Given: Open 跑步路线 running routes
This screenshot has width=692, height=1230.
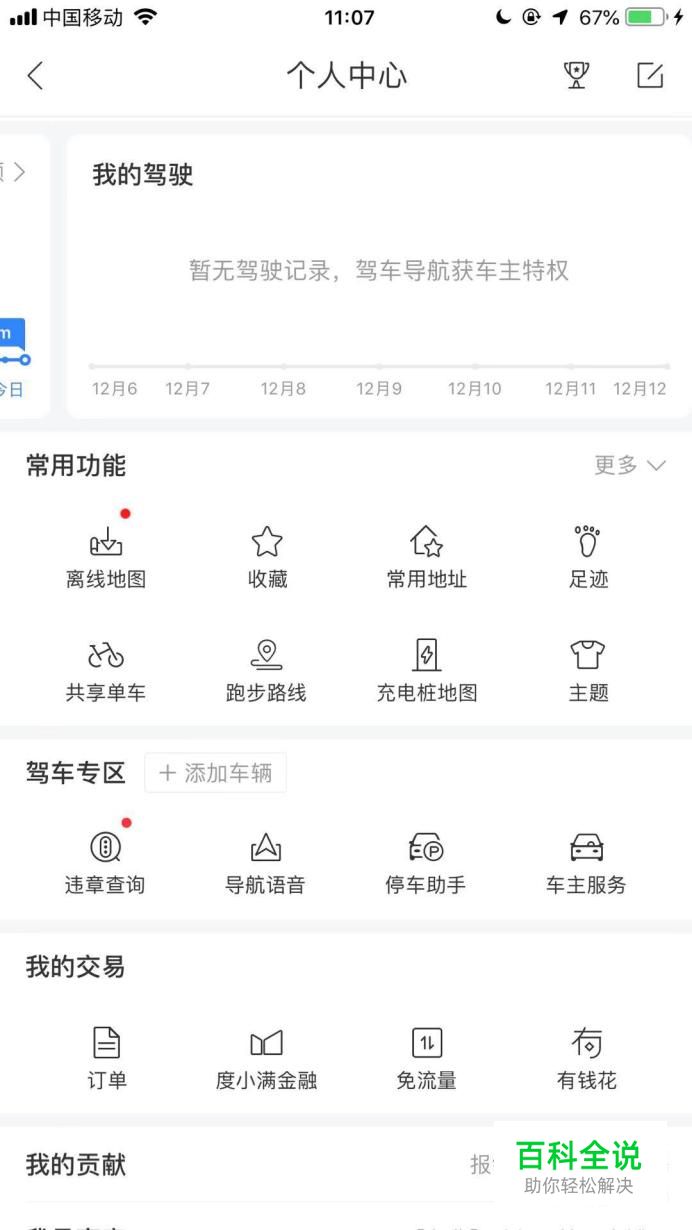Looking at the screenshot, I should [266, 671].
